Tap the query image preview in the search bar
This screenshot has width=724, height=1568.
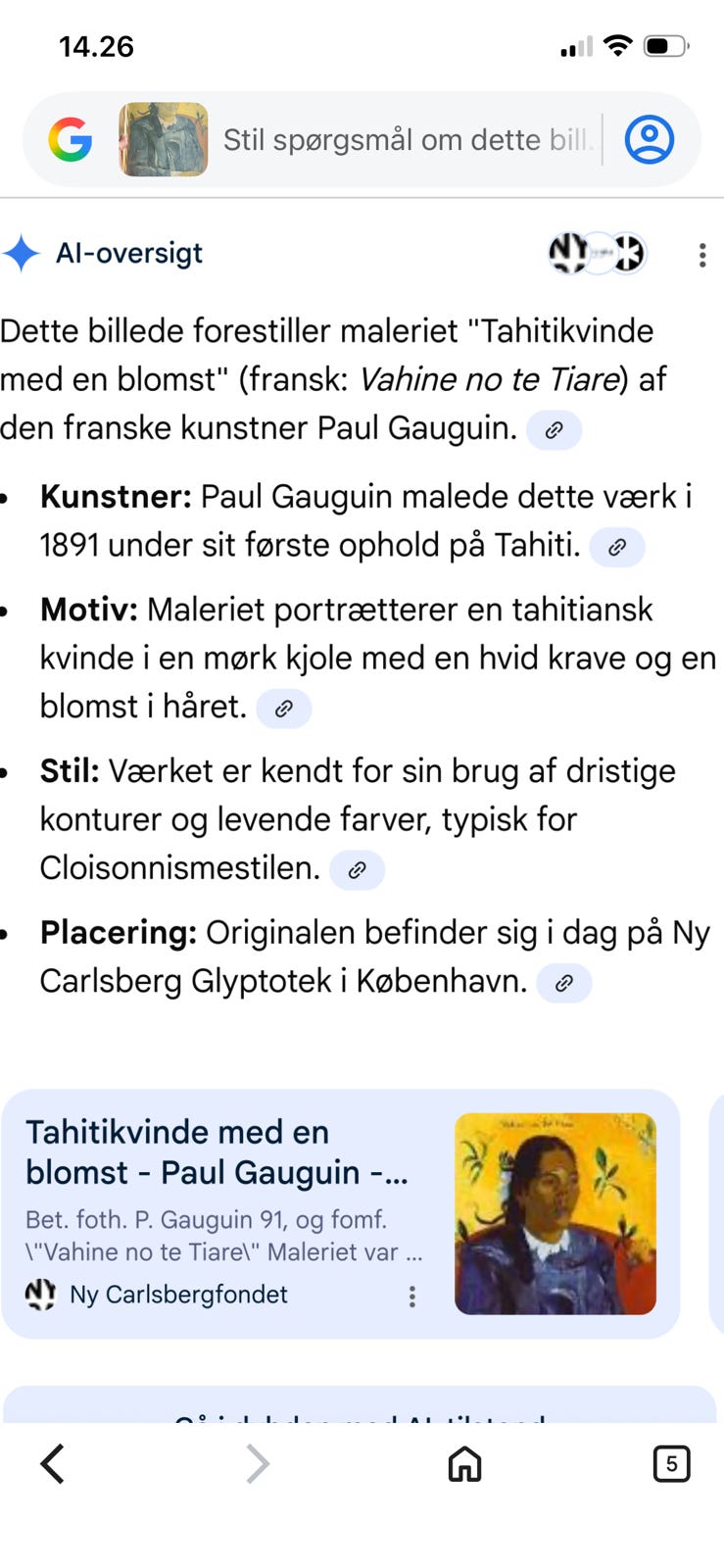(163, 139)
